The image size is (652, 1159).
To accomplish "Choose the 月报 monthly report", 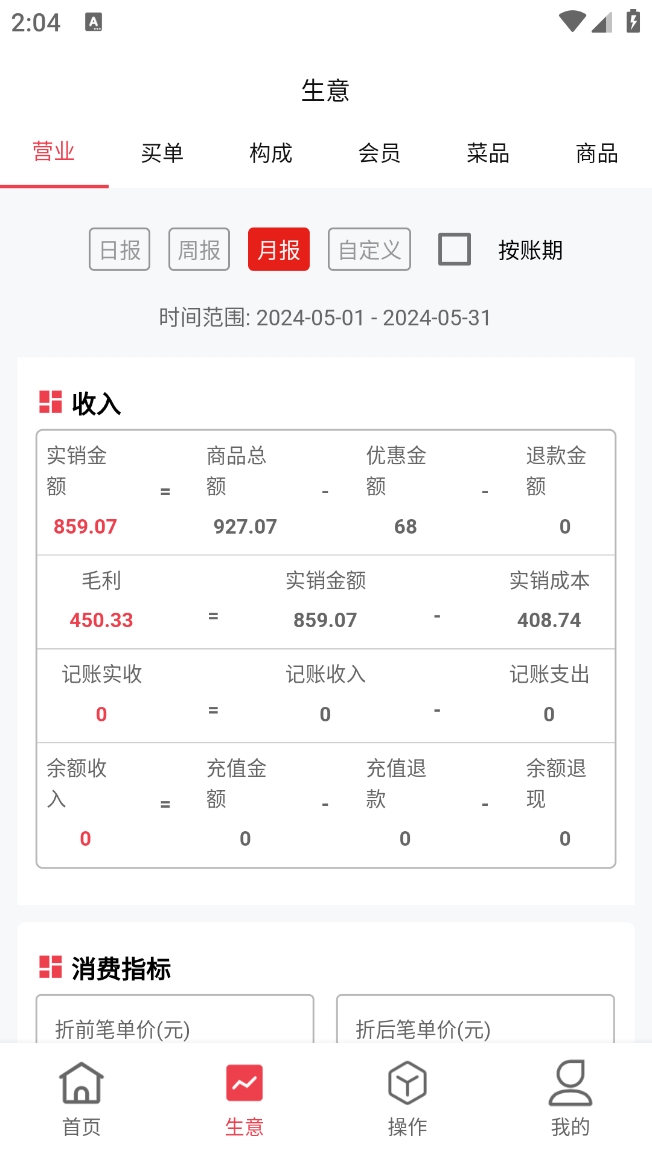I will pyautogui.click(x=279, y=249).
